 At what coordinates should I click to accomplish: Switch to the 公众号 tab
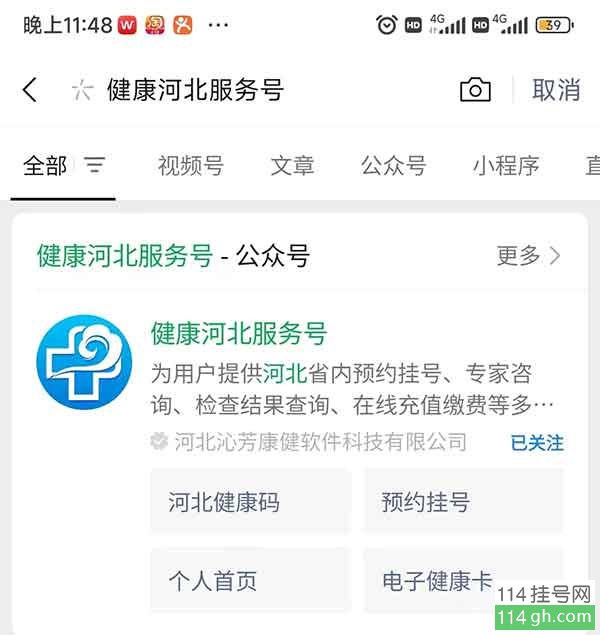[393, 166]
